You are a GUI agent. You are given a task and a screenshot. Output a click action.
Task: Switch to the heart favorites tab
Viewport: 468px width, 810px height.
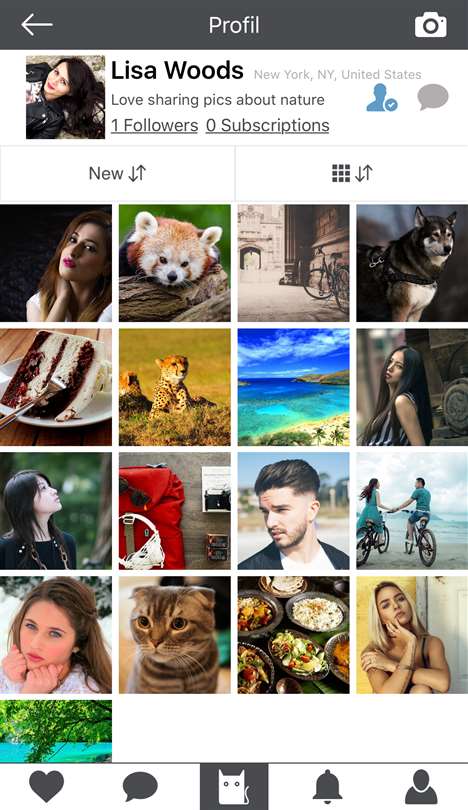pos(46,786)
